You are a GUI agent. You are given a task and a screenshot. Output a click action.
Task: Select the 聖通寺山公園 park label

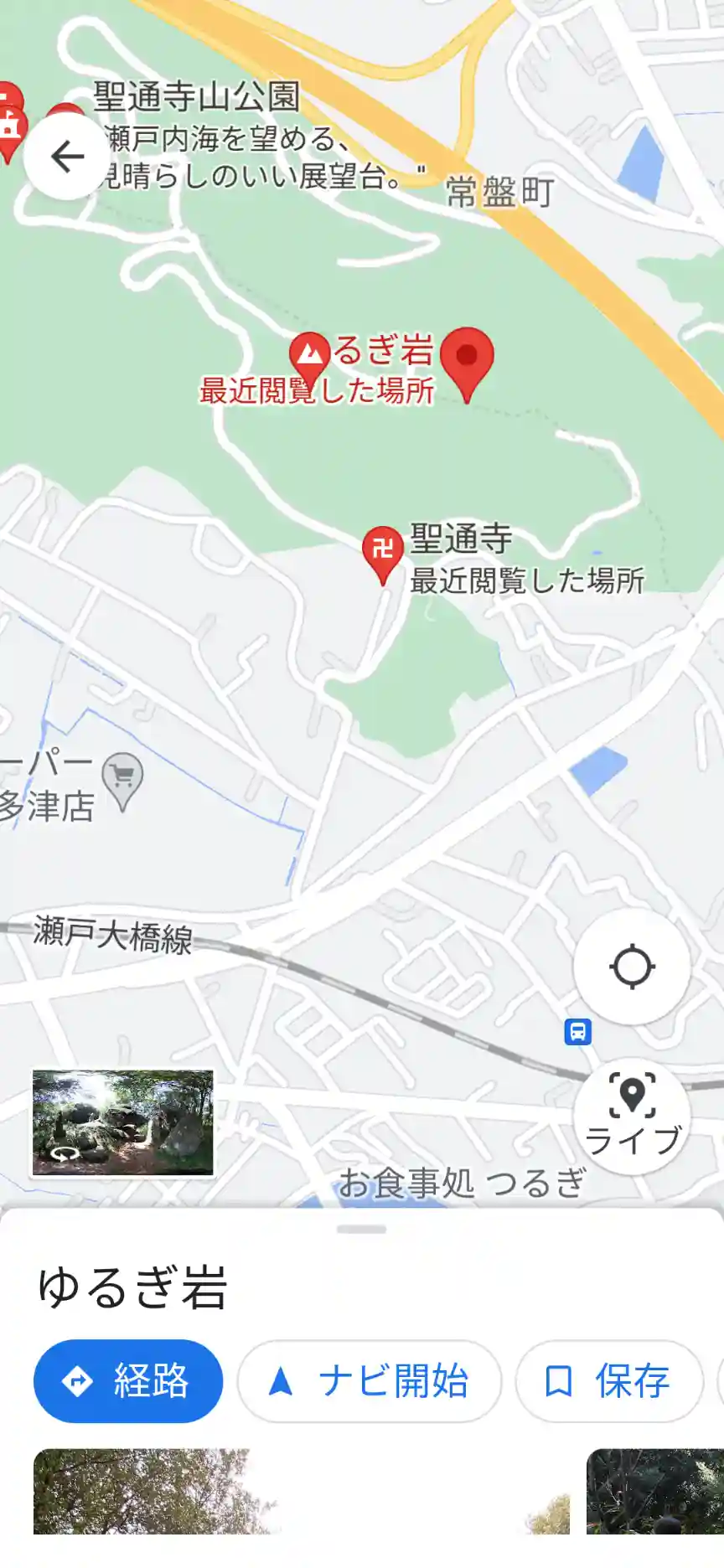click(x=196, y=96)
